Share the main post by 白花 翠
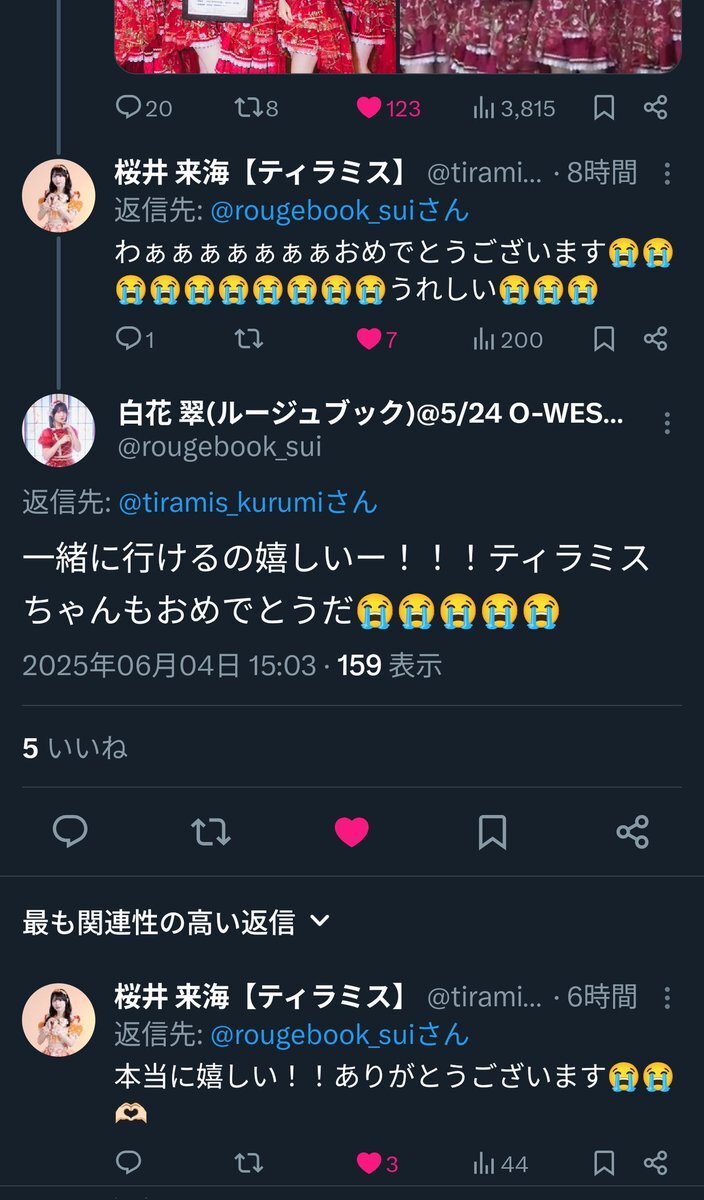The height and width of the screenshot is (1200, 704). point(632,832)
